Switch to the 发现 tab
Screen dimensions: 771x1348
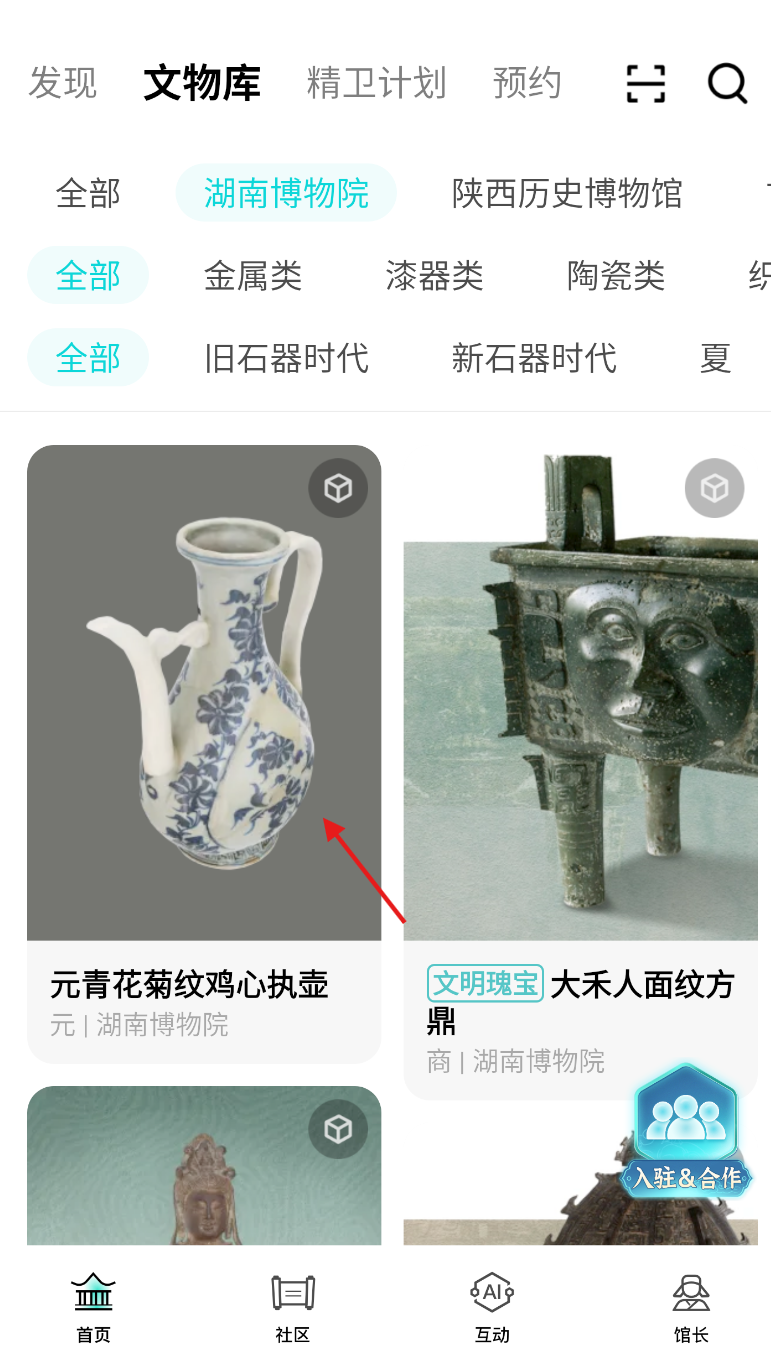coord(62,83)
